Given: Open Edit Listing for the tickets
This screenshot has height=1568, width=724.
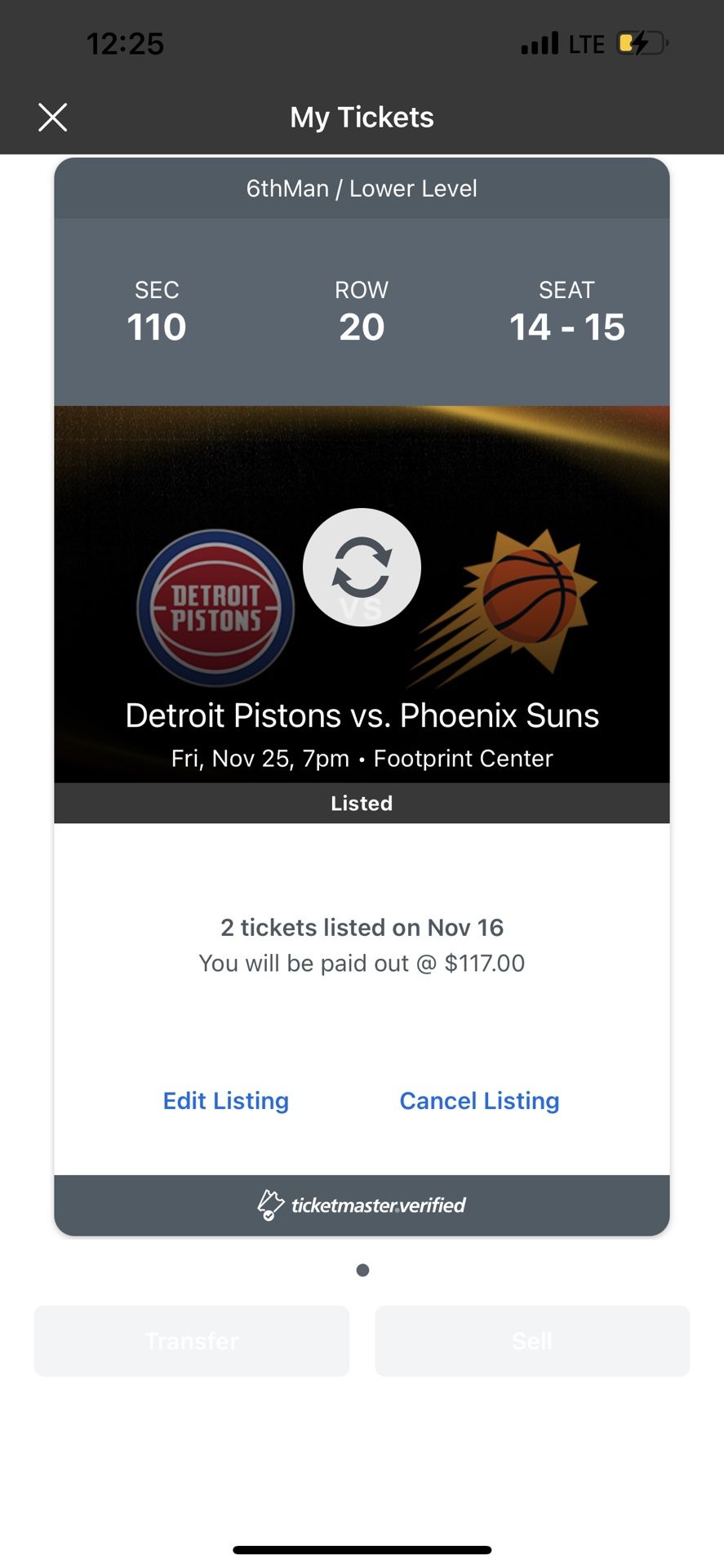Looking at the screenshot, I should (226, 1101).
